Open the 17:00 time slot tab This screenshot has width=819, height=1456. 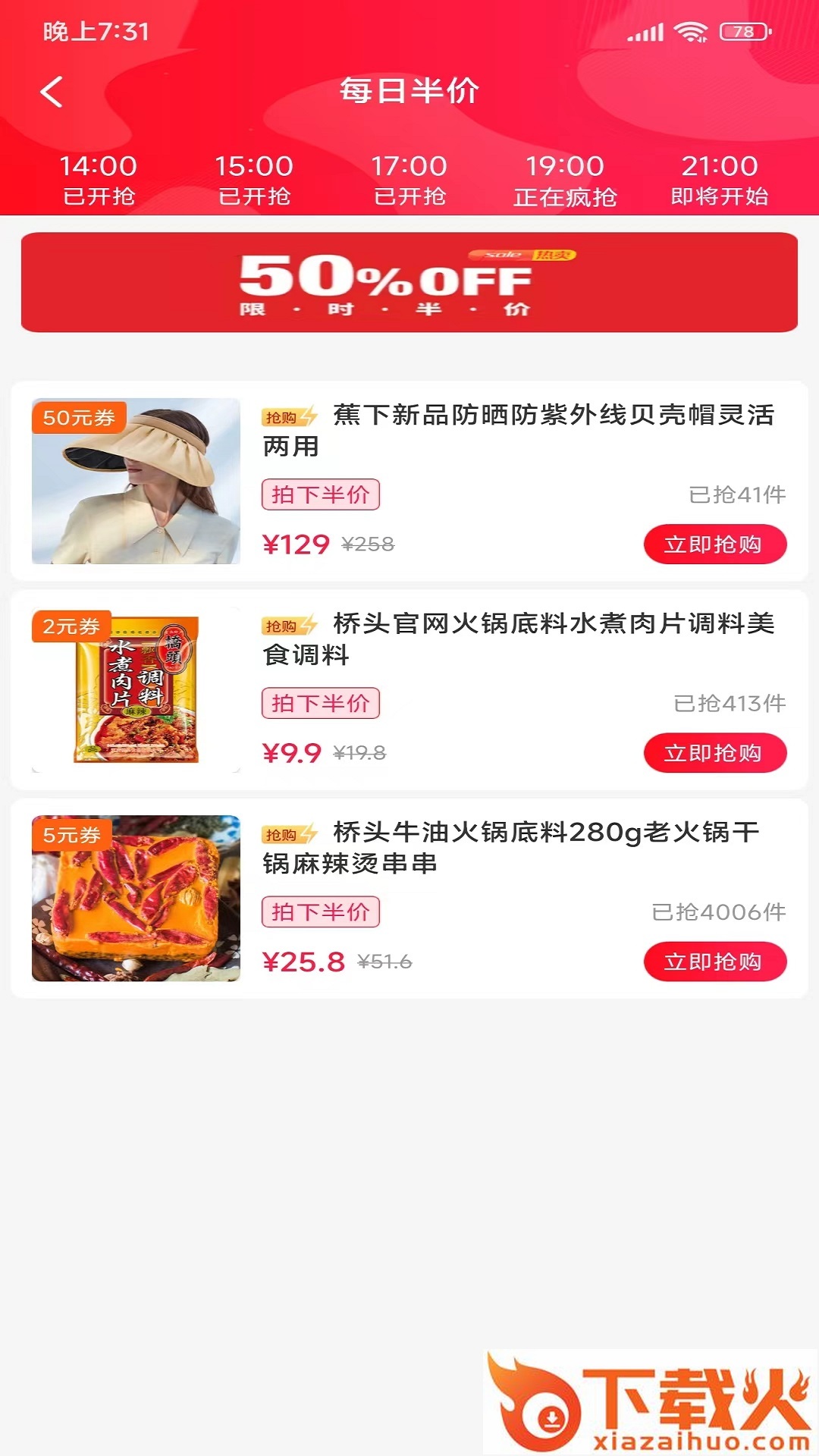coord(409,180)
